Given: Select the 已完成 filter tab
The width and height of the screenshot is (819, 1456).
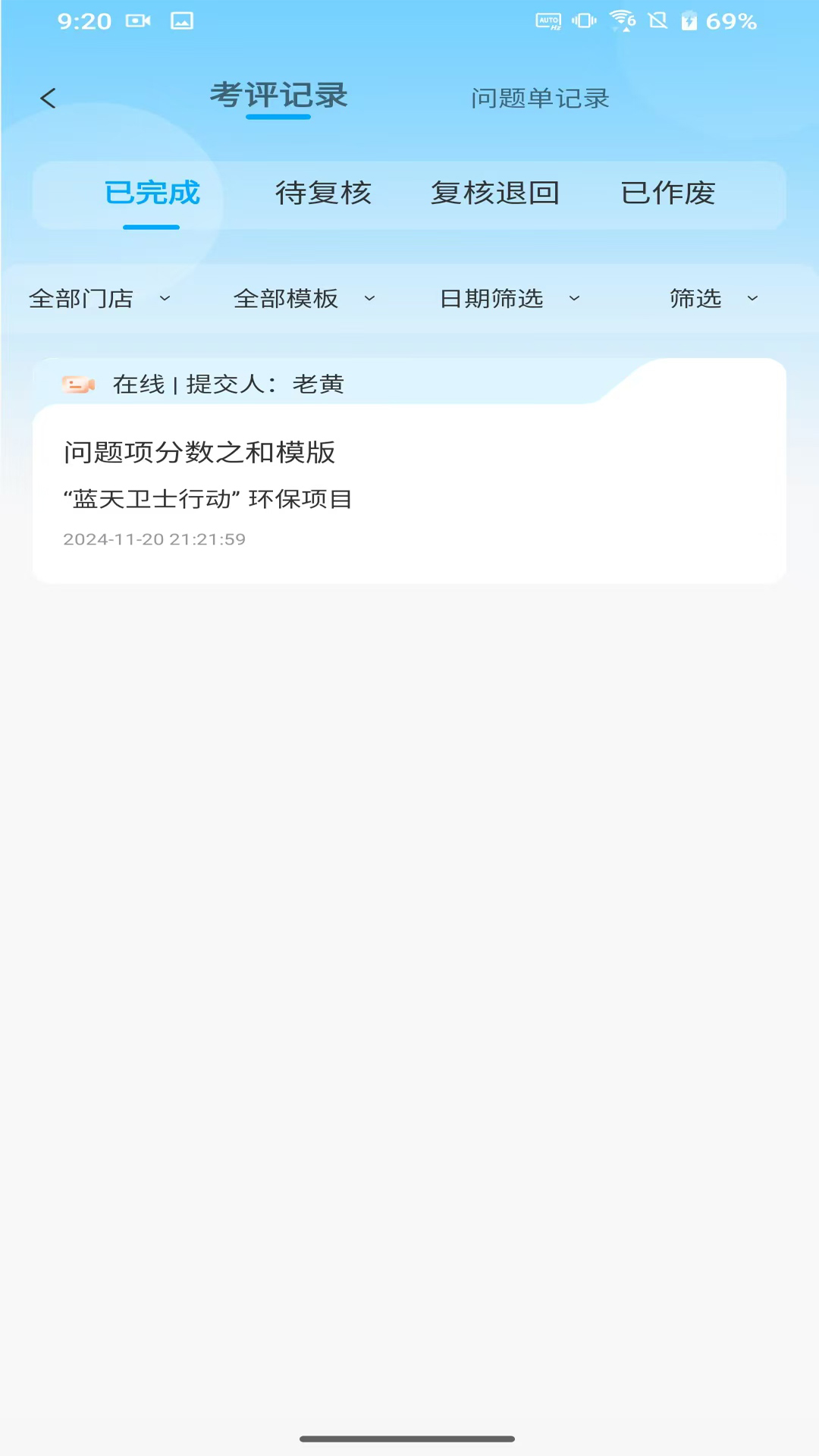Looking at the screenshot, I should [x=150, y=194].
